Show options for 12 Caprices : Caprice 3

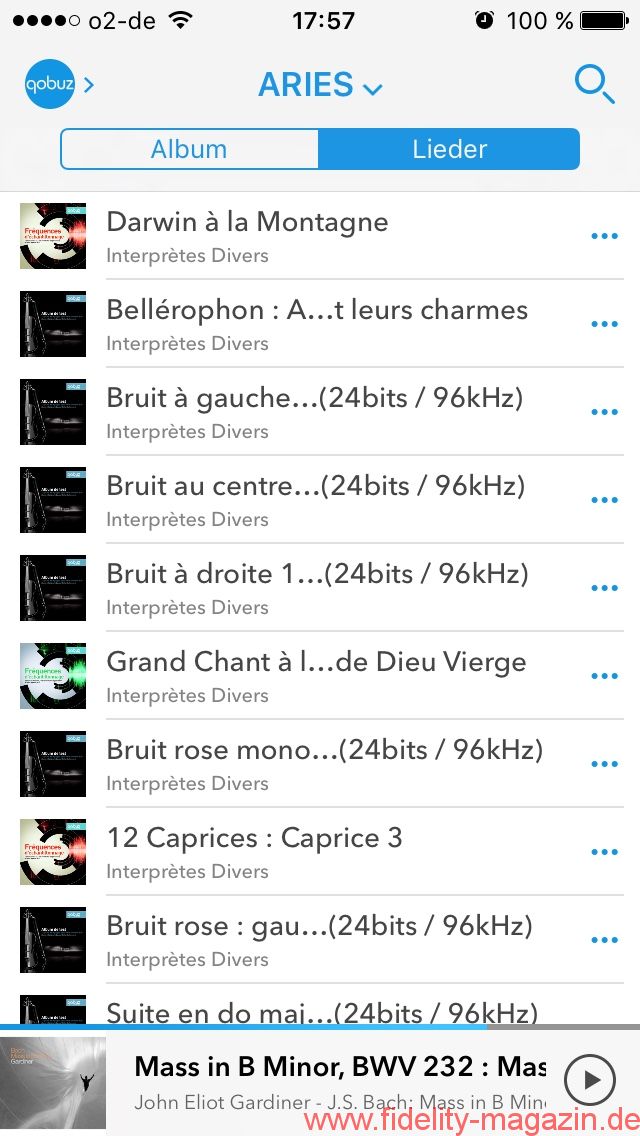(604, 852)
